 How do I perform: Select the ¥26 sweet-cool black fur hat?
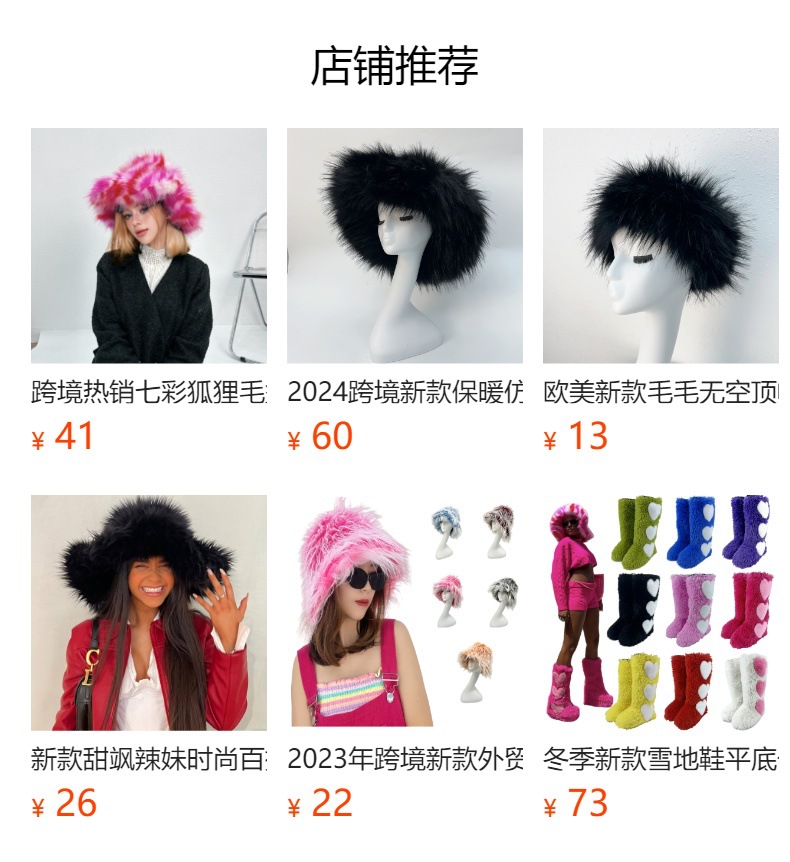148,612
